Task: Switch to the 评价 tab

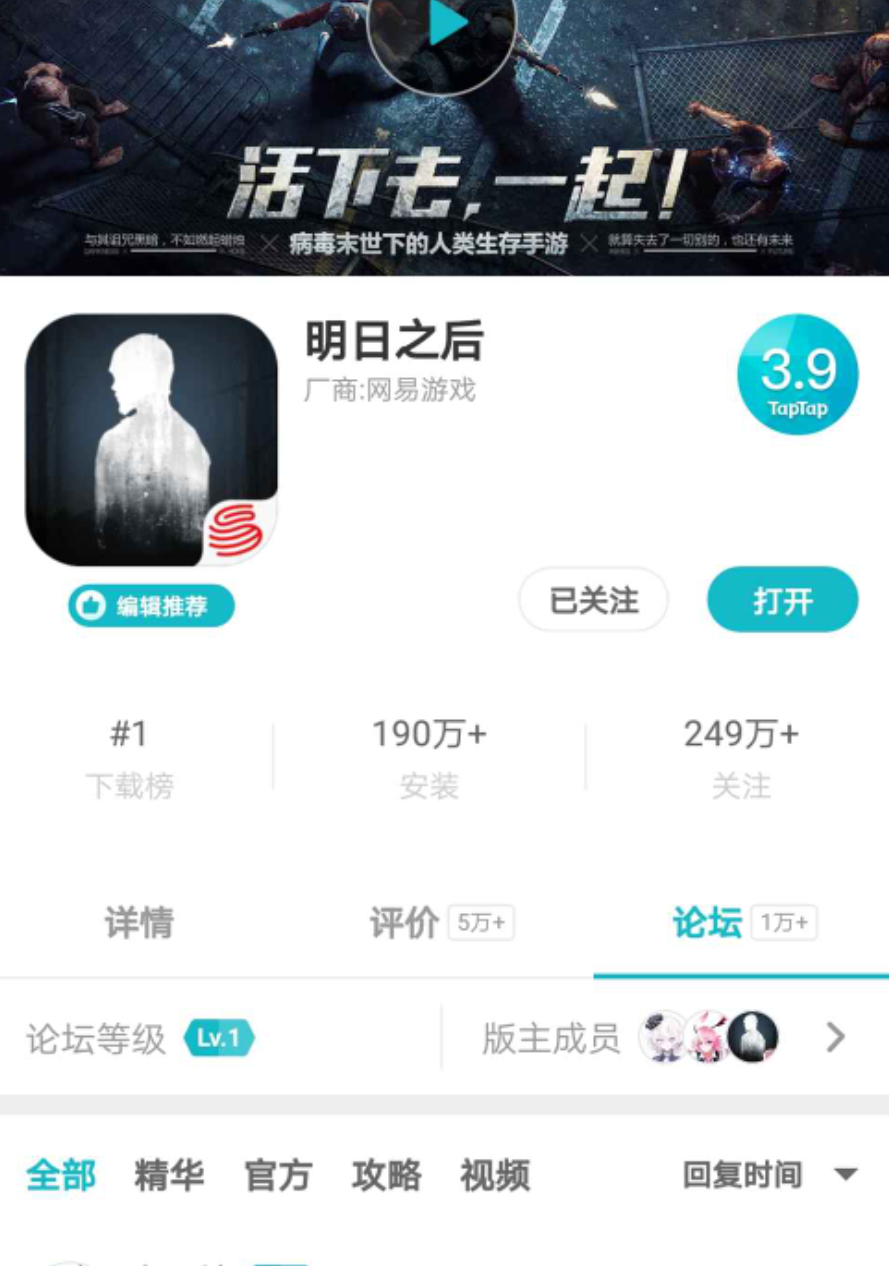Action: (x=442, y=922)
